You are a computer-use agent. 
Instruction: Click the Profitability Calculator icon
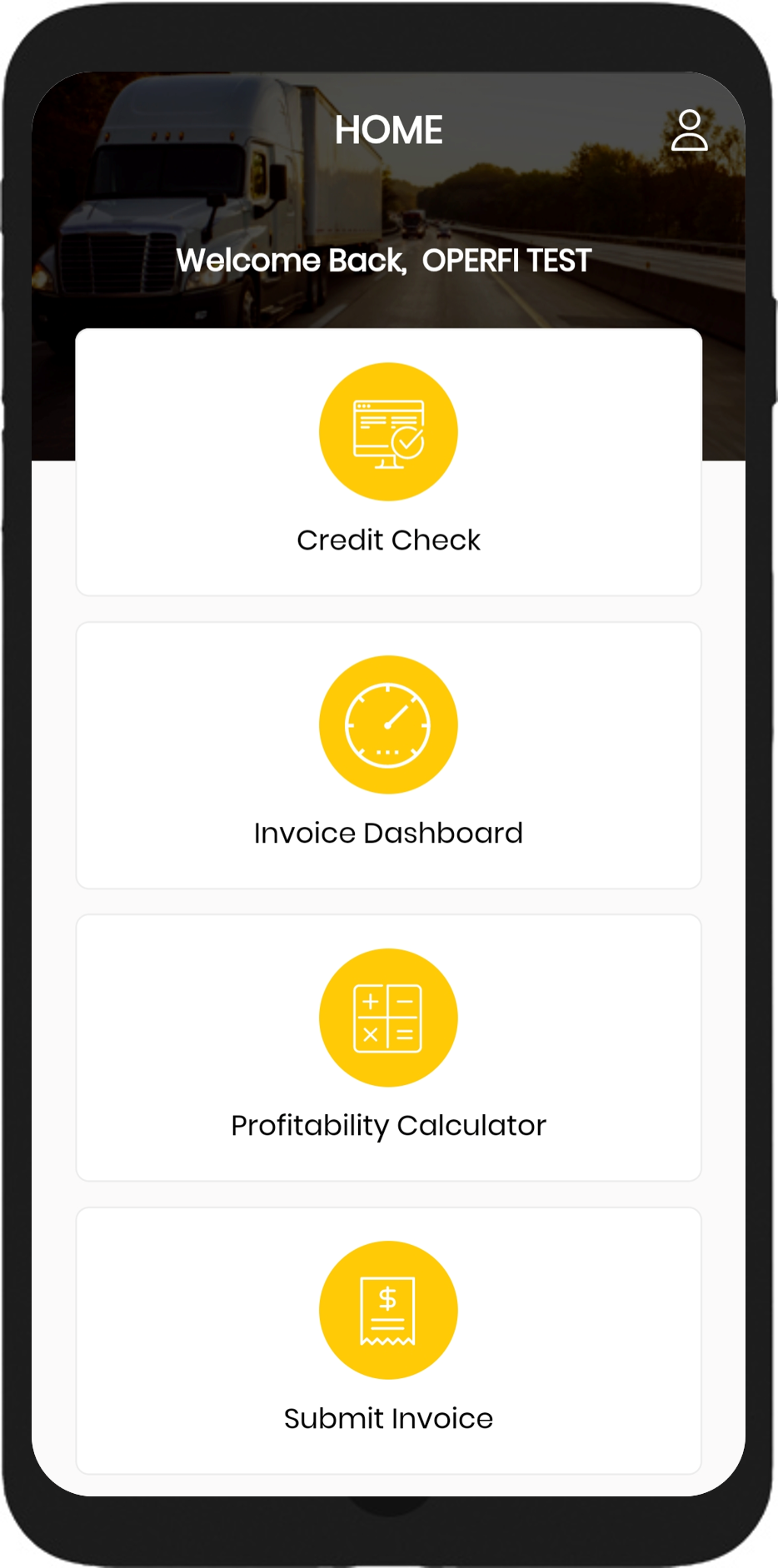388,1017
